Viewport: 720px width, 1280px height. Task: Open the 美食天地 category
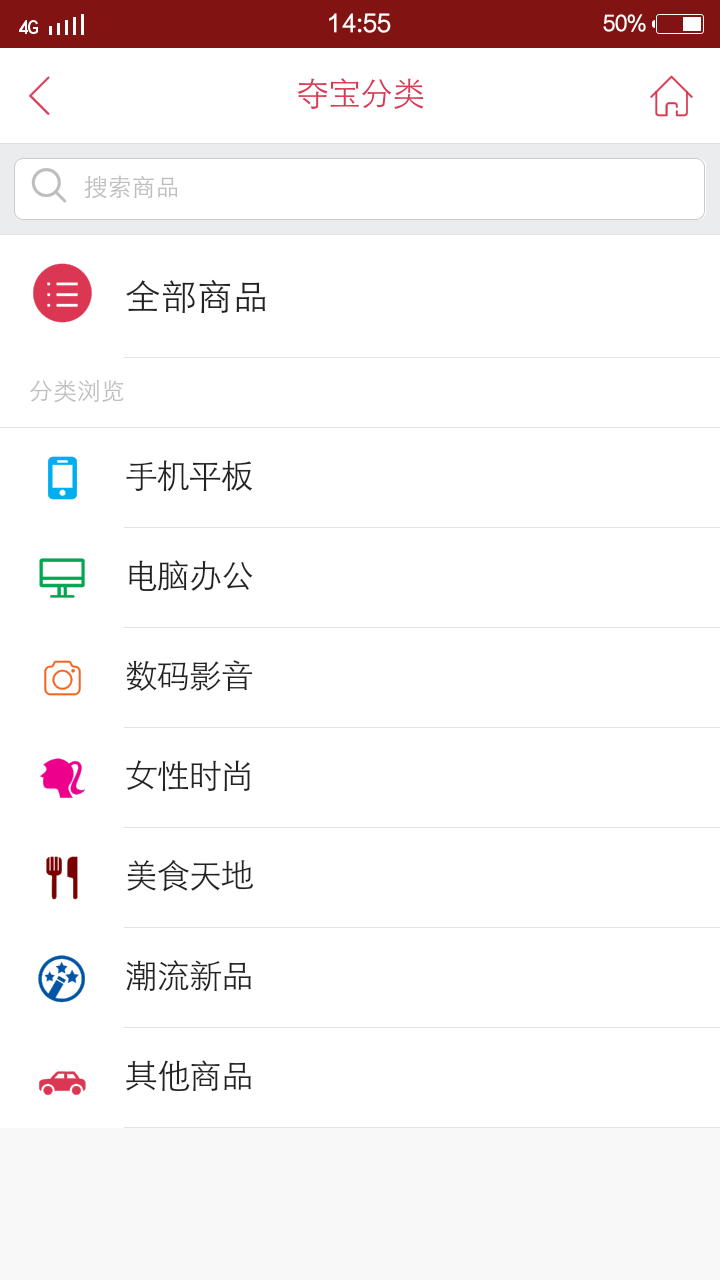click(190, 877)
